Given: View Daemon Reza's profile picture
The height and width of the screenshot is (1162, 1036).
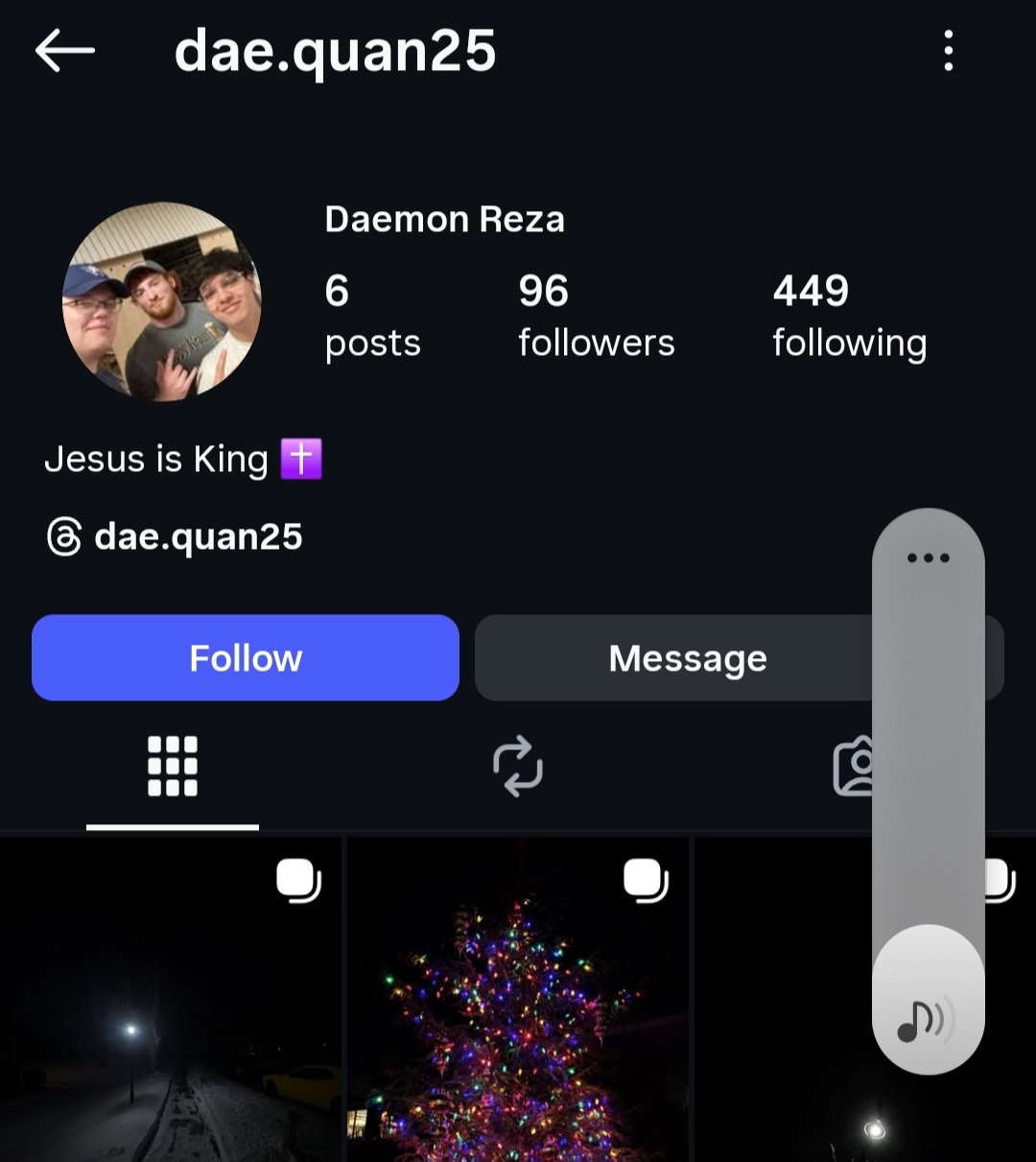Looking at the screenshot, I should click(x=161, y=301).
